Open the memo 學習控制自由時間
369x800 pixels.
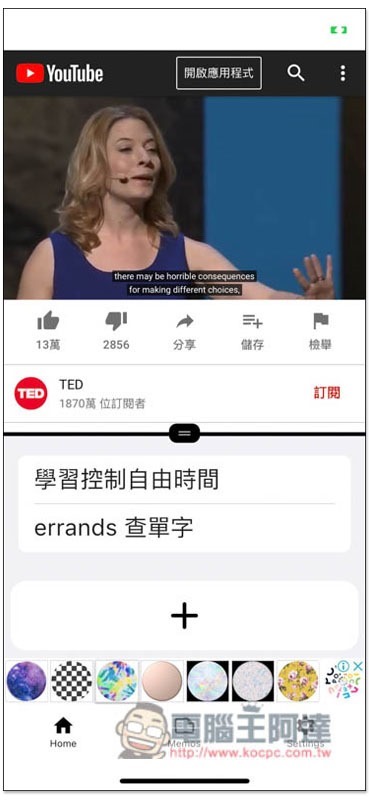[184, 480]
